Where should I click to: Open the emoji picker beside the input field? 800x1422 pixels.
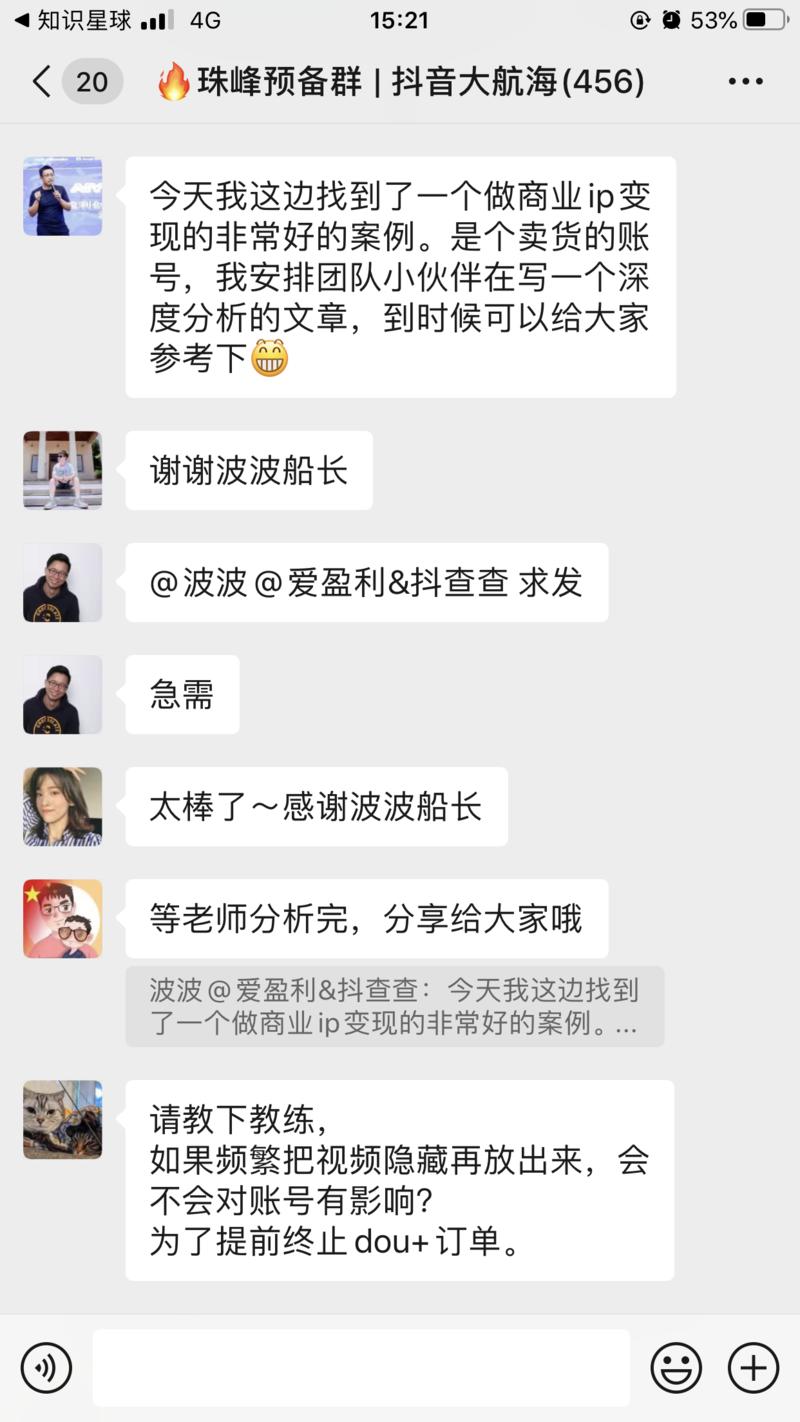coord(676,1367)
